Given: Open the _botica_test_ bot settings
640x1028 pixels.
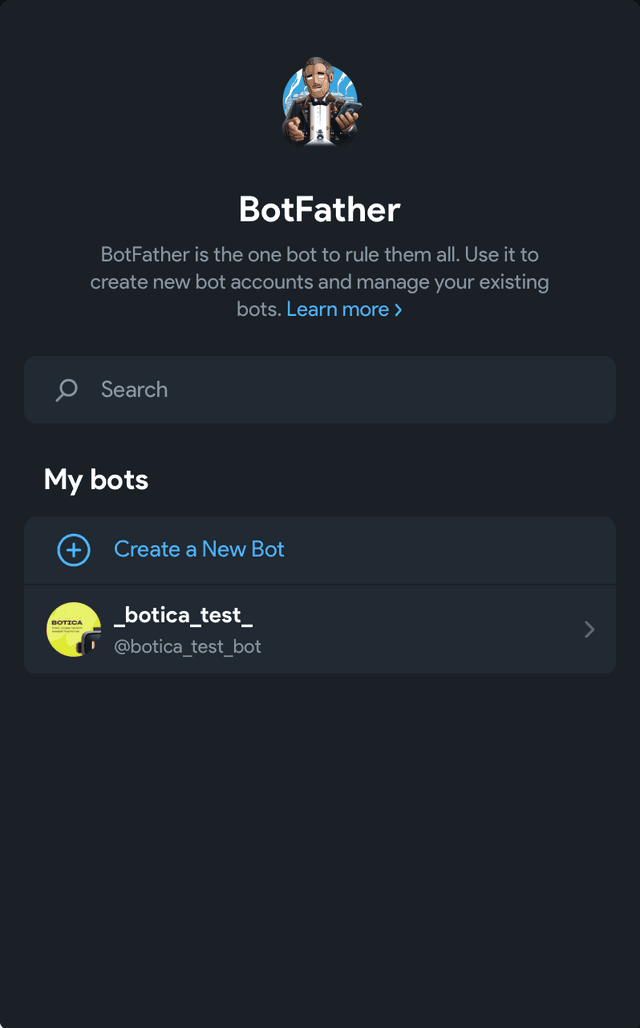Looking at the screenshot, I should tap(320, 630).
